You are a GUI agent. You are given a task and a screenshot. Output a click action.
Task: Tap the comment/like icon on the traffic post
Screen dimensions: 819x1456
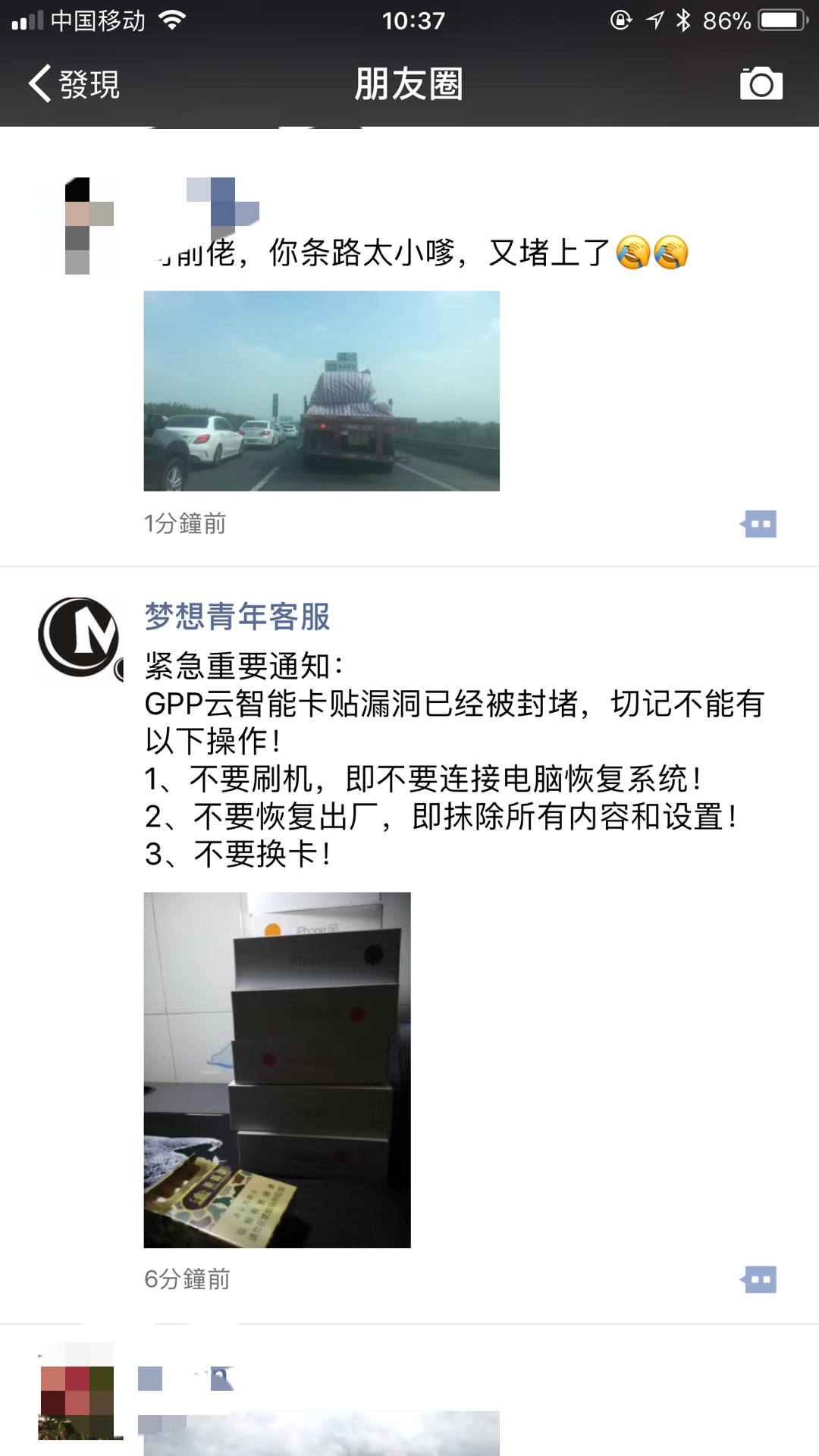click(758, 525)
